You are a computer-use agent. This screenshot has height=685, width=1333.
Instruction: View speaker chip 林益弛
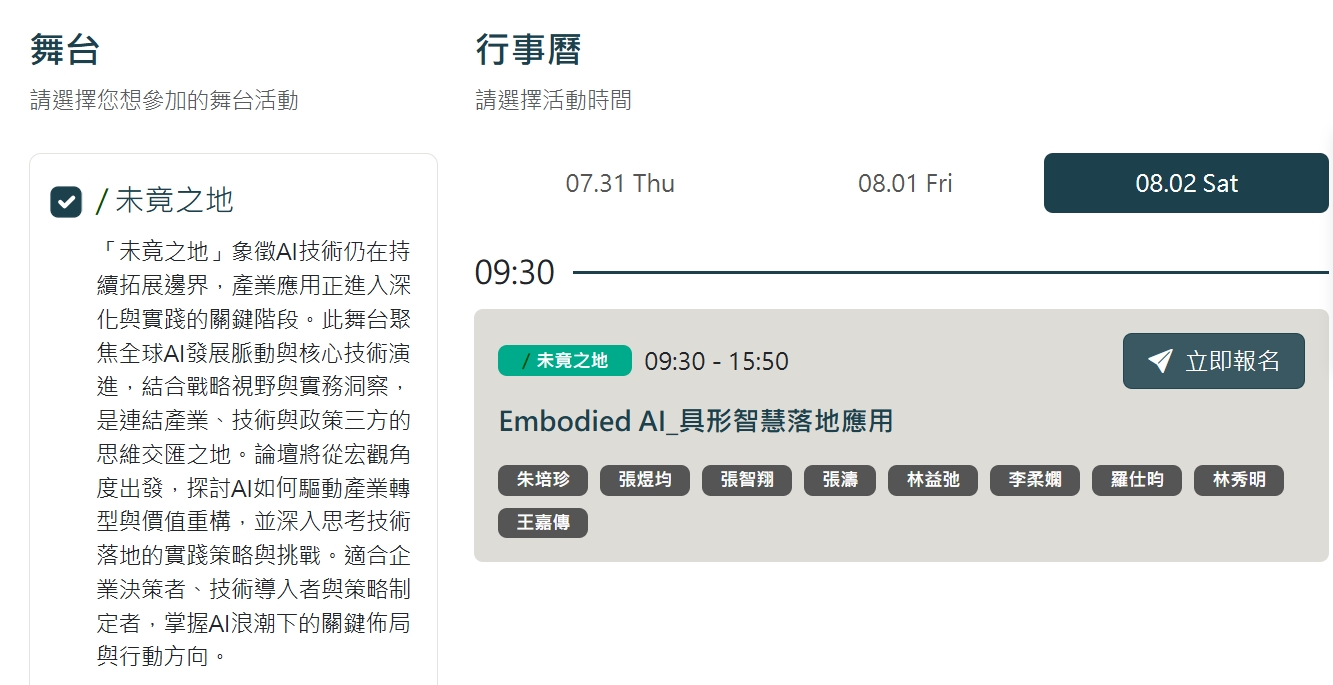(933, 480)
